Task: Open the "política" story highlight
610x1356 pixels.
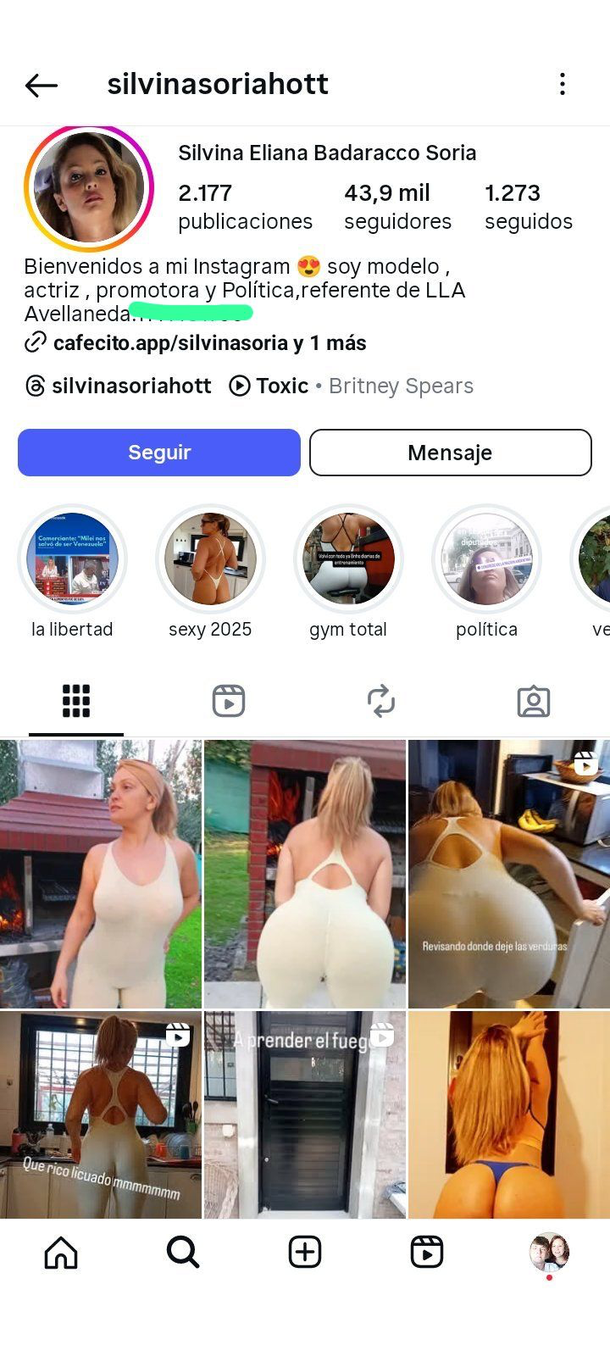Action: [x=486, y=560]
